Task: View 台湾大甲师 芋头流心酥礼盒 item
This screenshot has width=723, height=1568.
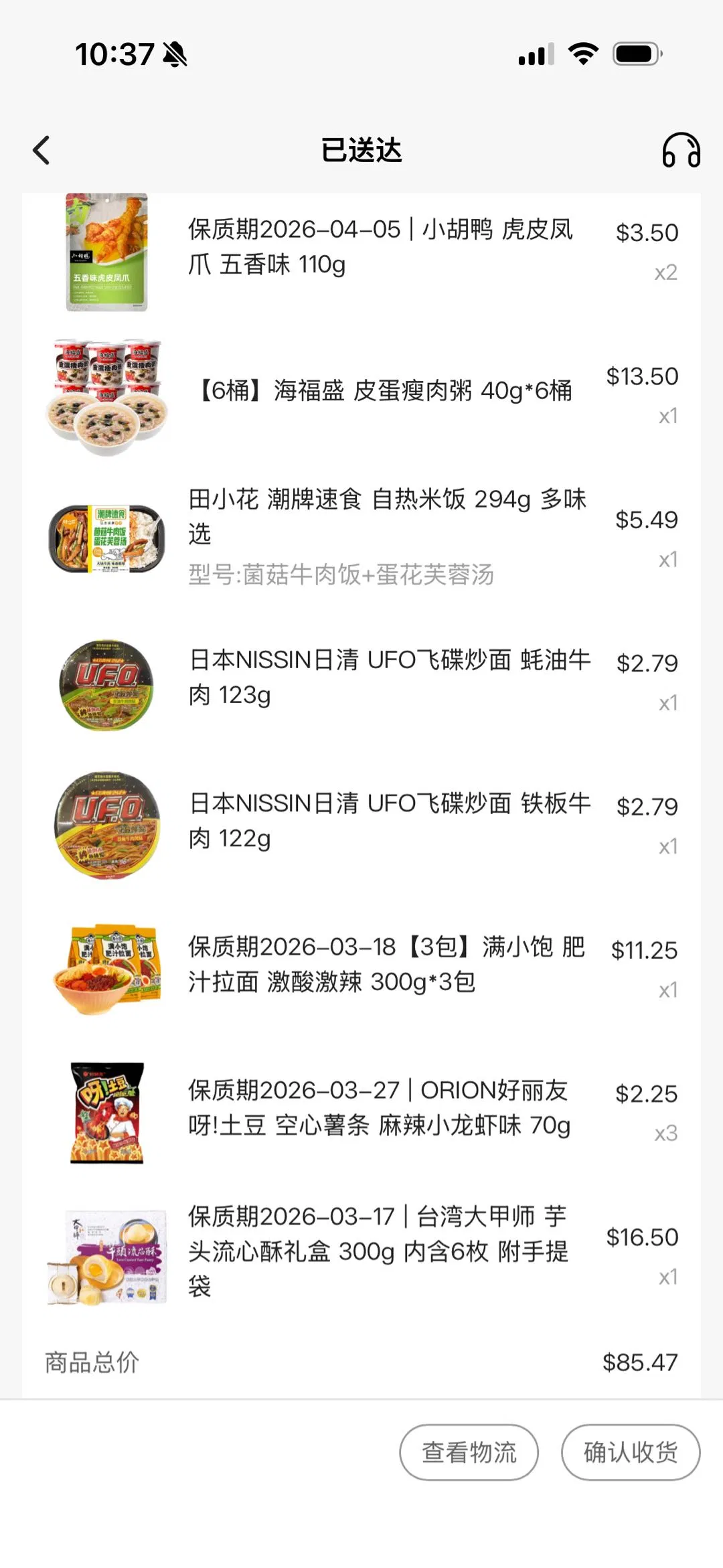Action: tap(378, 1251)
